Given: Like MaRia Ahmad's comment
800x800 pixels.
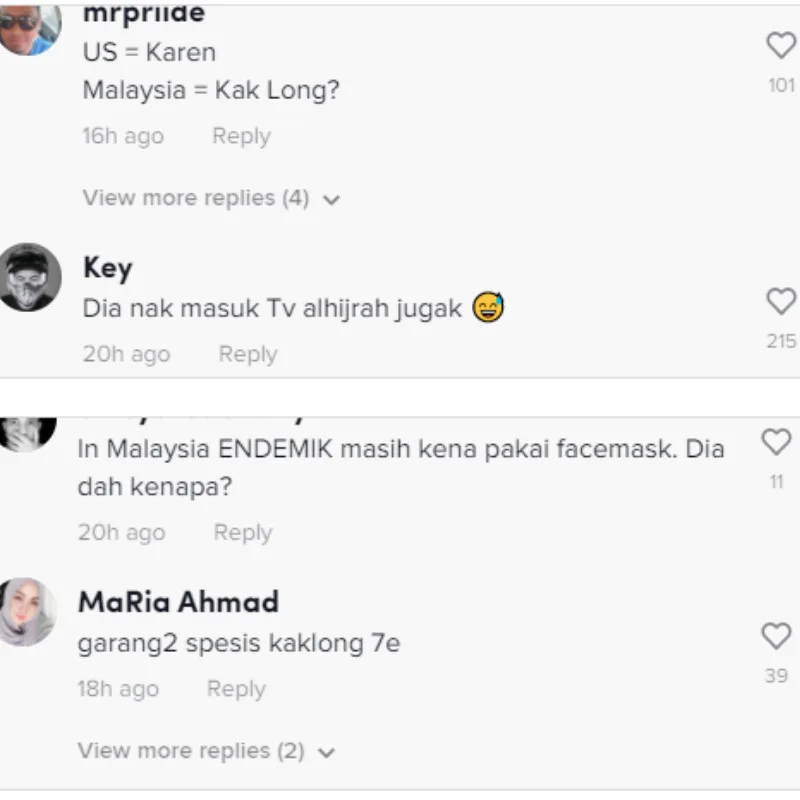Looking at the screenshot, I should click(x=776, y=636).
